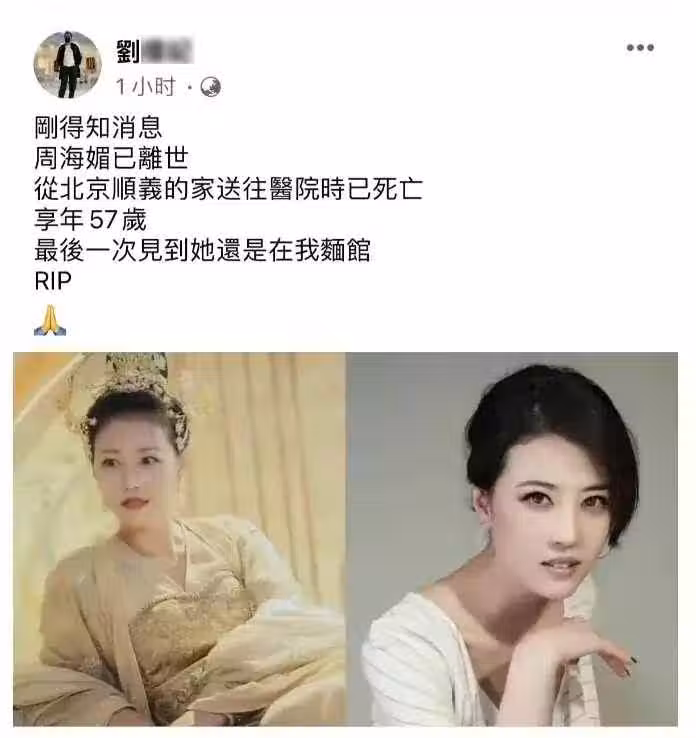Open the right photo in the post
Screen dimensions: 696x738
(x=512, y=538)
